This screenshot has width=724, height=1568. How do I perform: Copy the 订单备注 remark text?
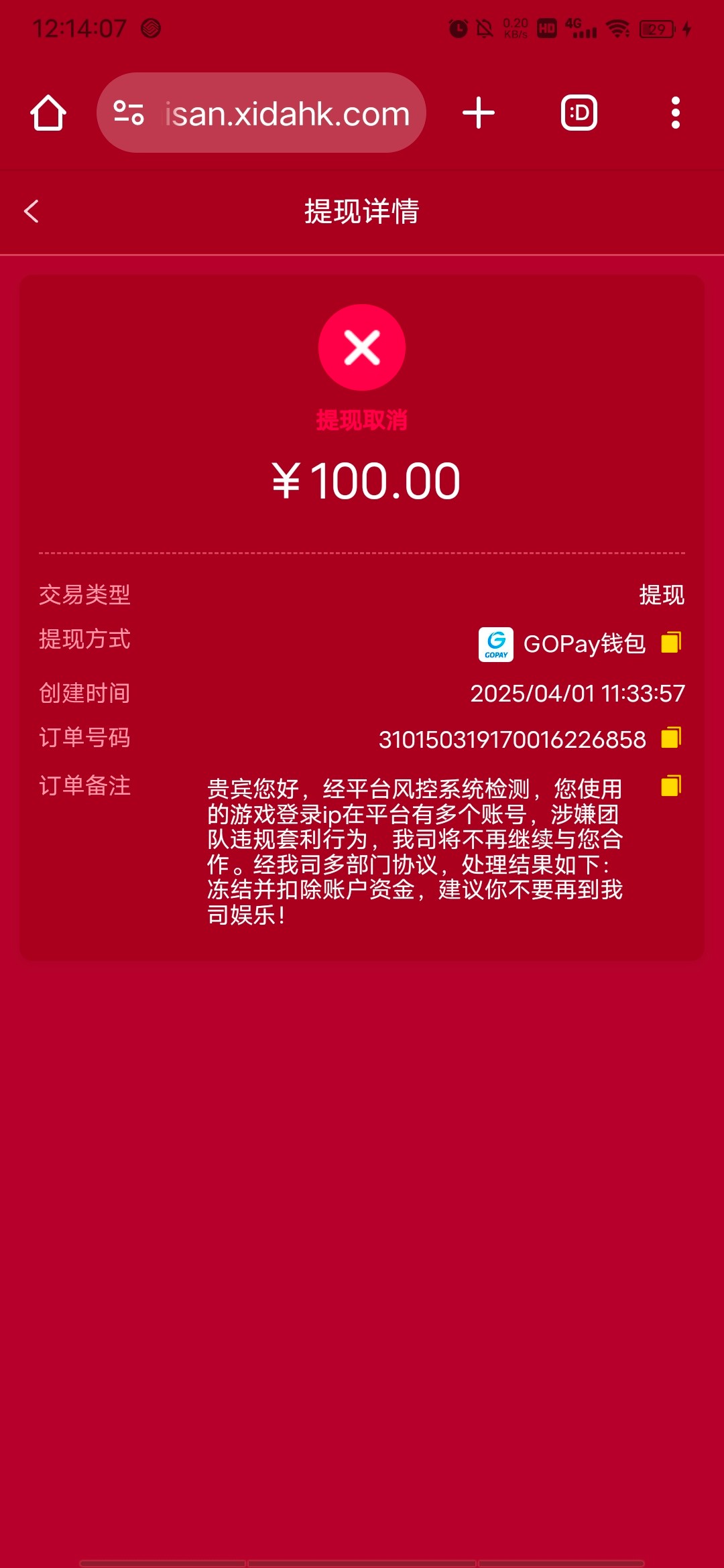(x=671, y=786)
